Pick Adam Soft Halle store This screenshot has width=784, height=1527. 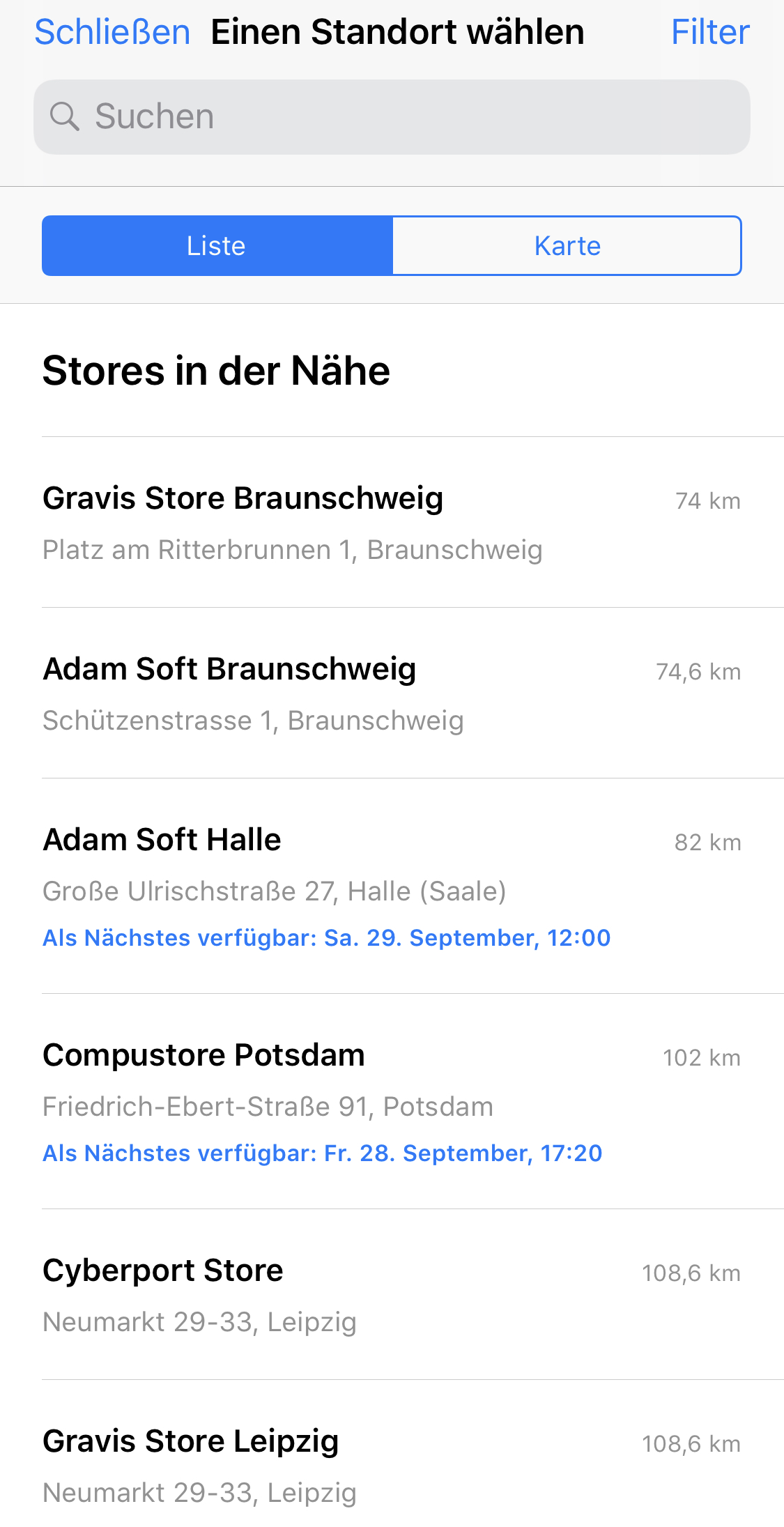click(392, 886)
